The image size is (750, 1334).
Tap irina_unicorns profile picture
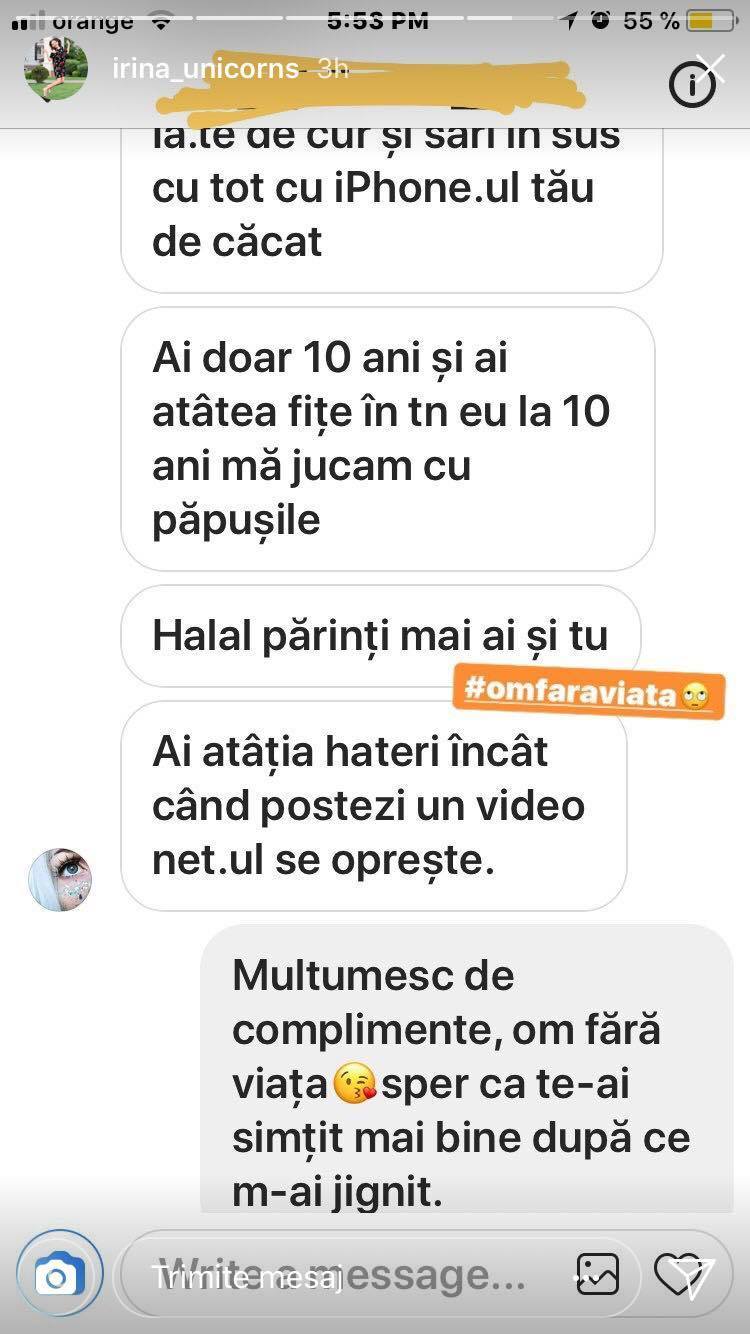click(x=54, y=70)
